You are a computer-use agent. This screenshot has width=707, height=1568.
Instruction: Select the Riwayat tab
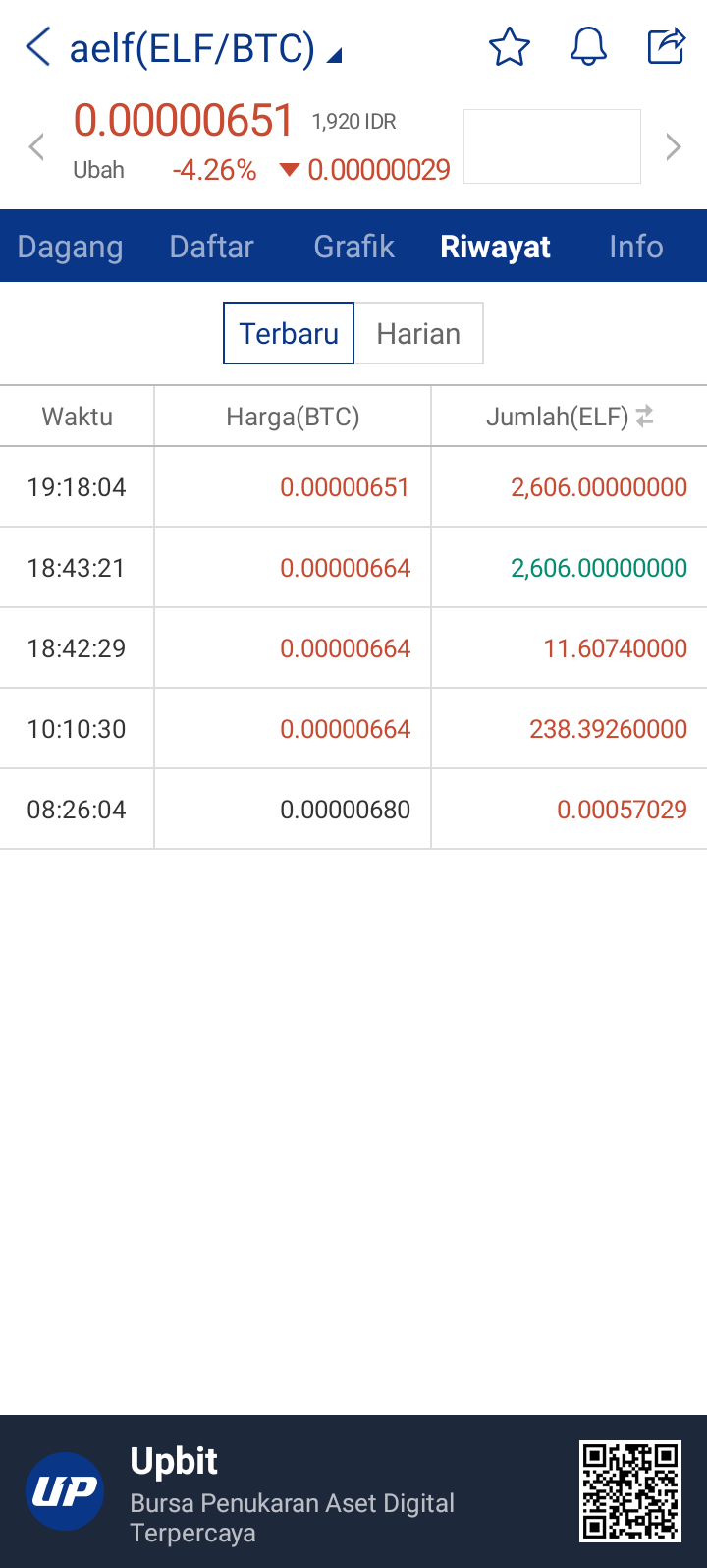(496, 247)
